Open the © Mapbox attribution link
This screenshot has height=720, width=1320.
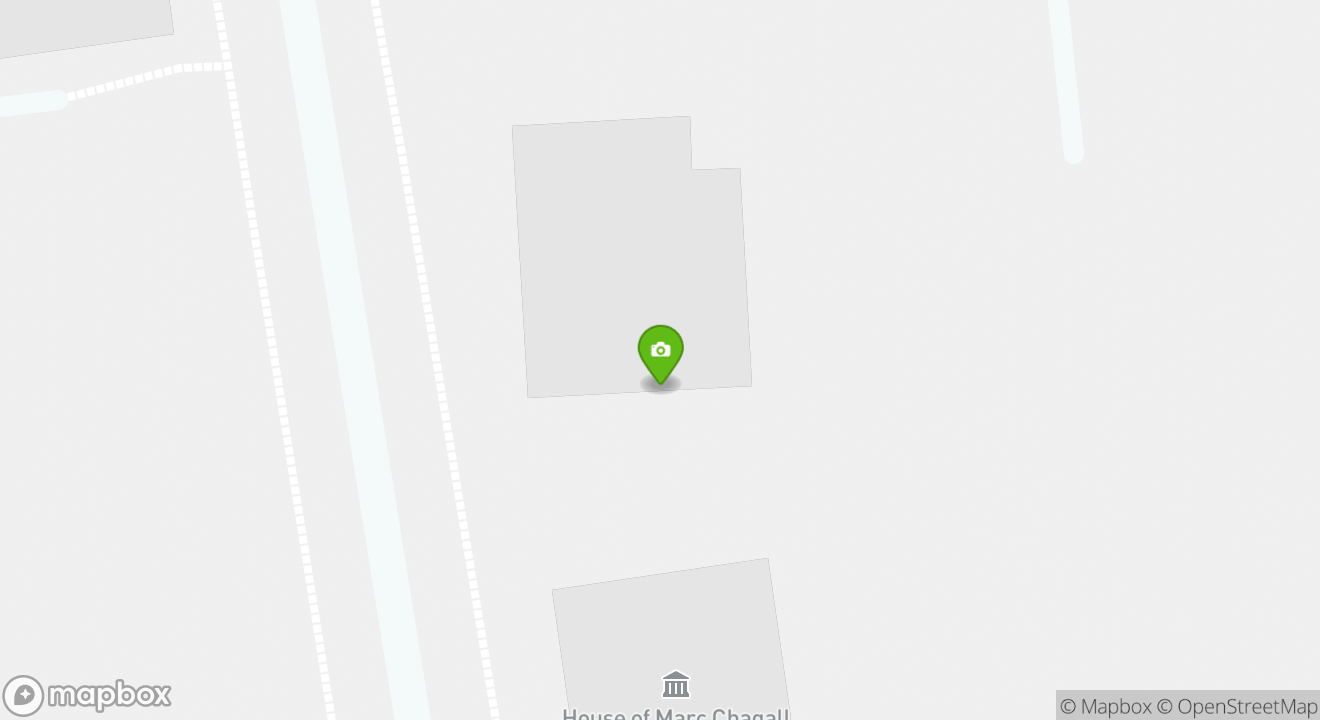point(1105,706)
